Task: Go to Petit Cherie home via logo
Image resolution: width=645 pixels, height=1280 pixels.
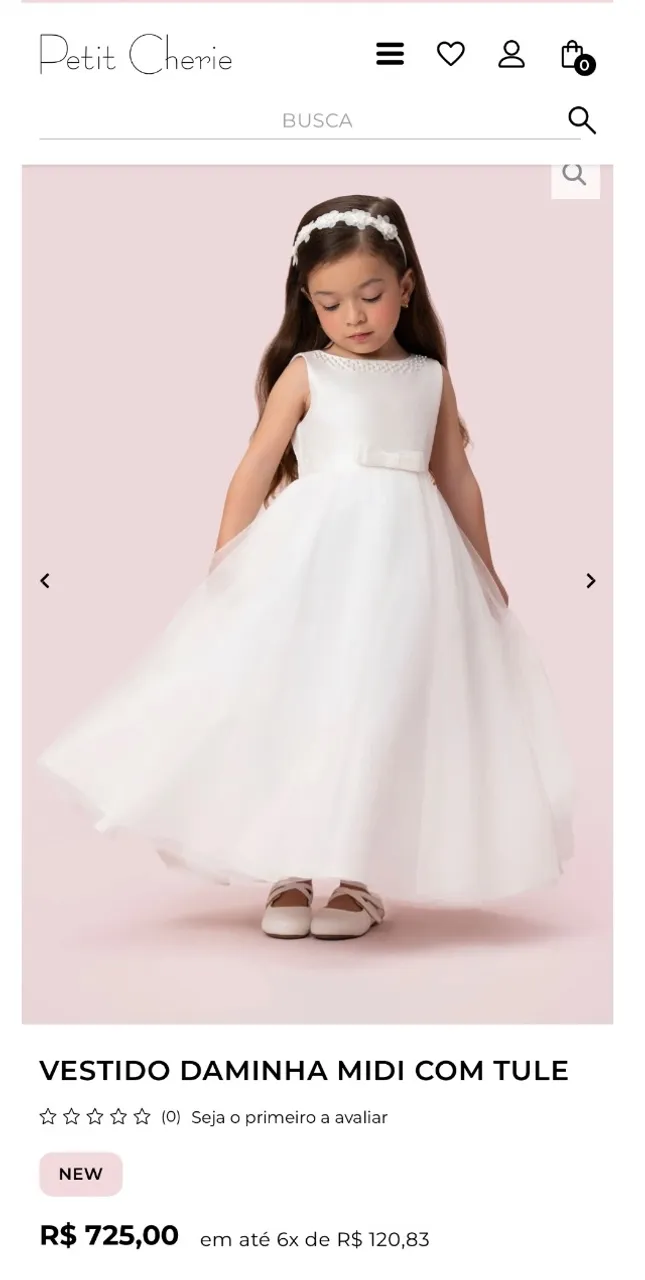Action: click(136, 54)
